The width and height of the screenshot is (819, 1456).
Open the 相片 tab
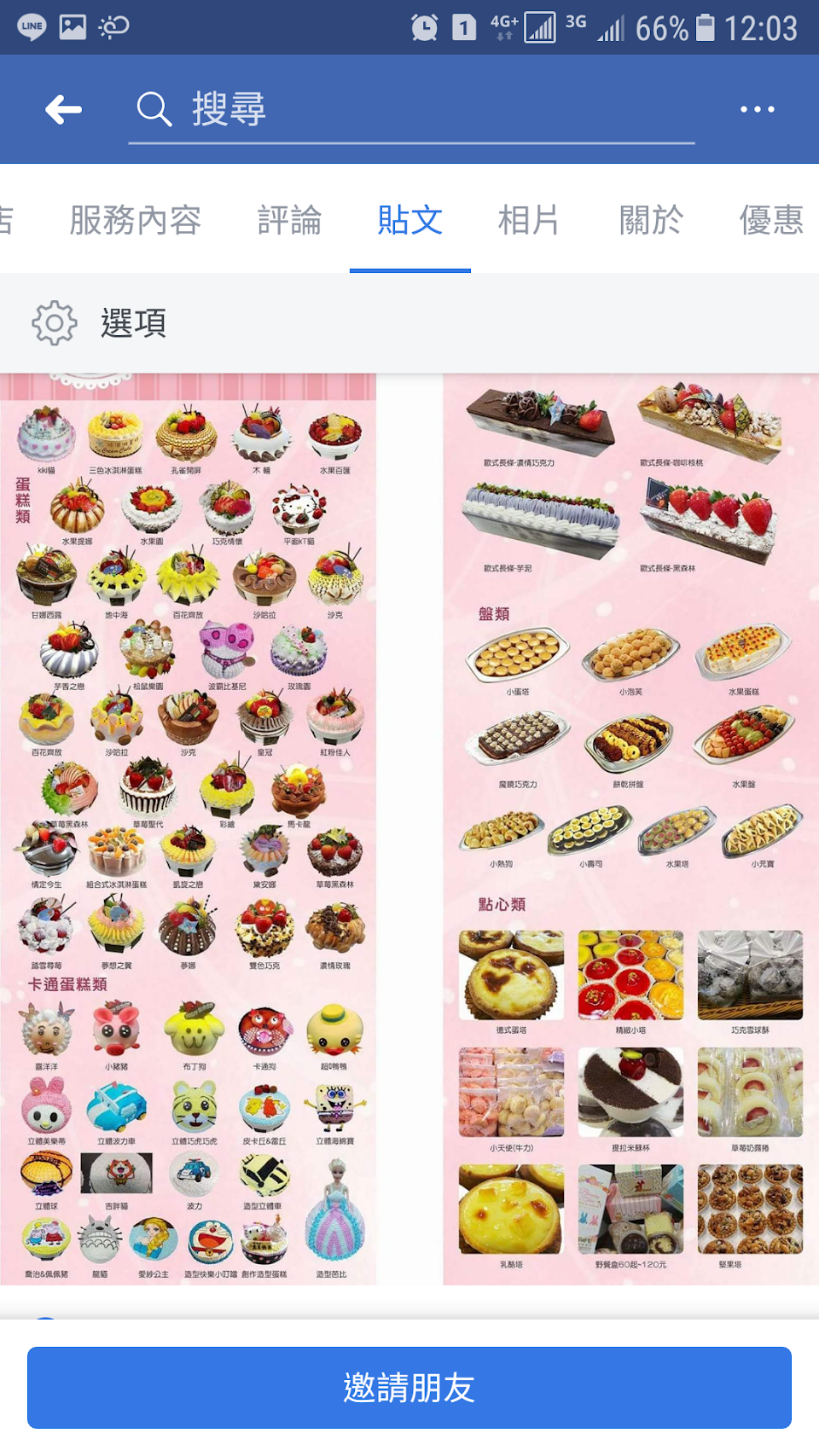click(x=528, y=220)
